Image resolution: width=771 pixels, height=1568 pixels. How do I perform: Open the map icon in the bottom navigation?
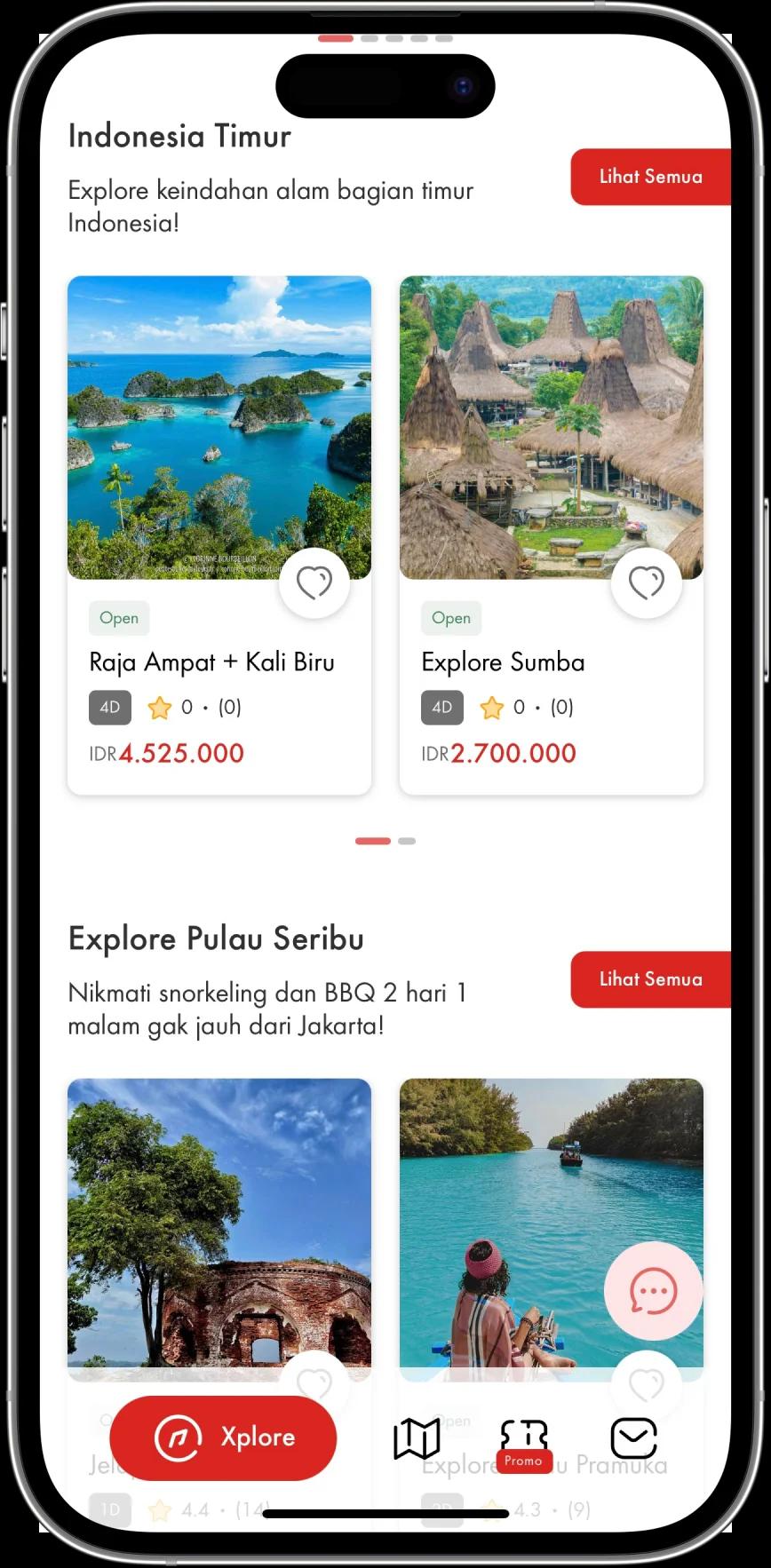416,1437
